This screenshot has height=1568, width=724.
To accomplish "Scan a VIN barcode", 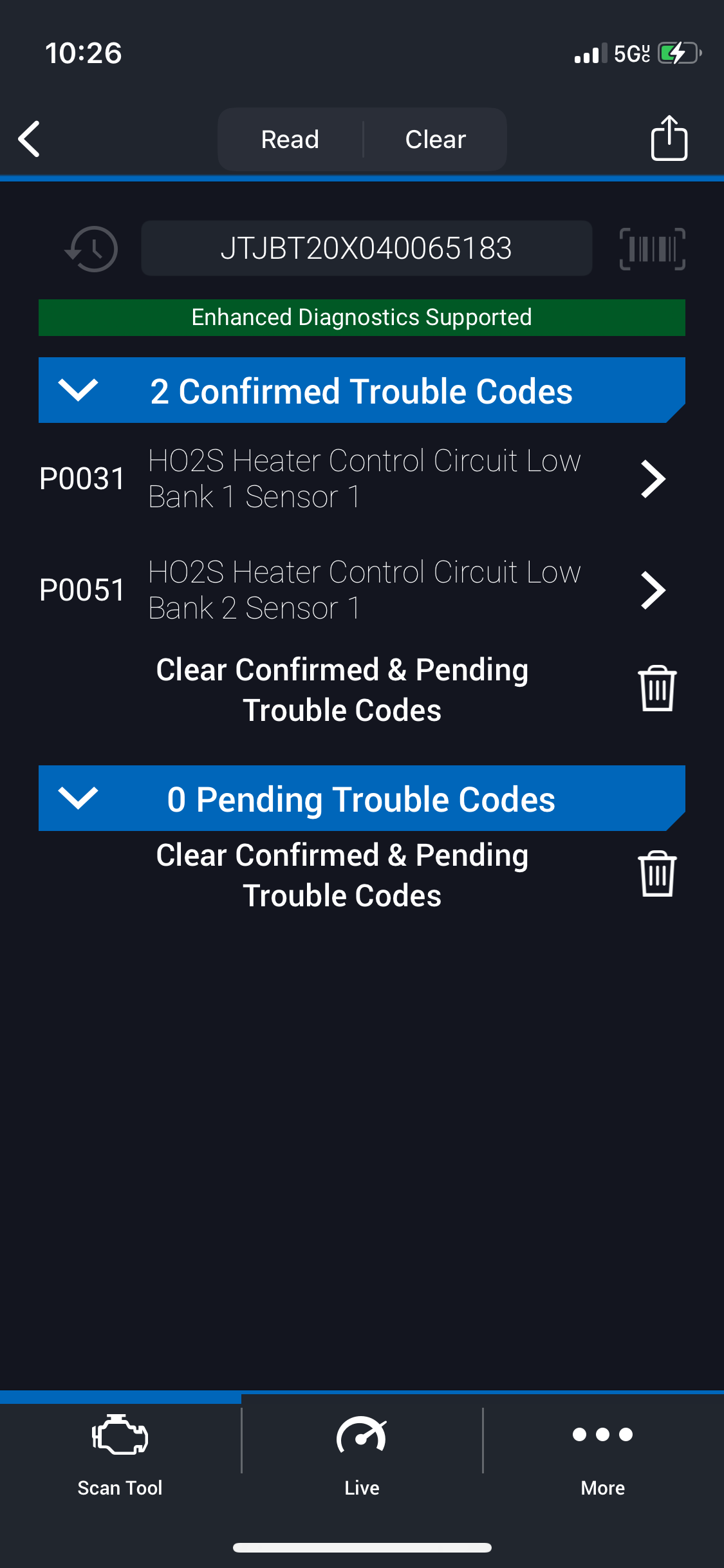I will (x=652, y=248).
